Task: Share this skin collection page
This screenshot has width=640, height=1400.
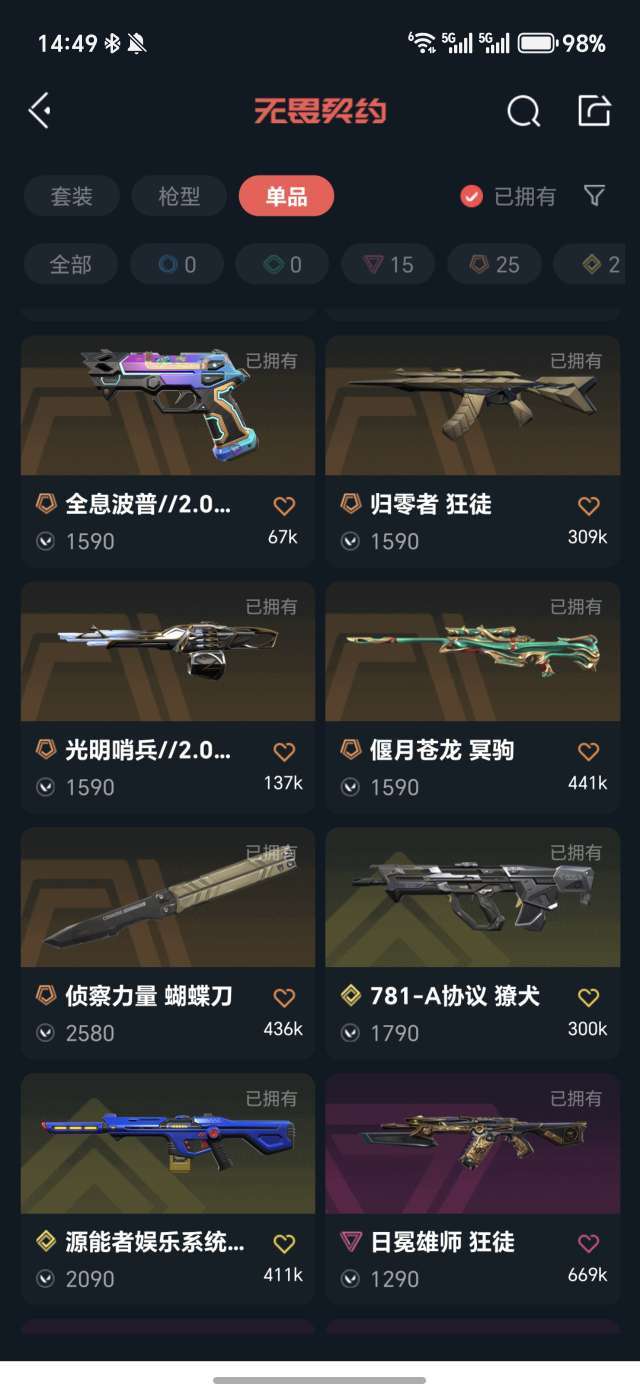Action: click(594, 110)
